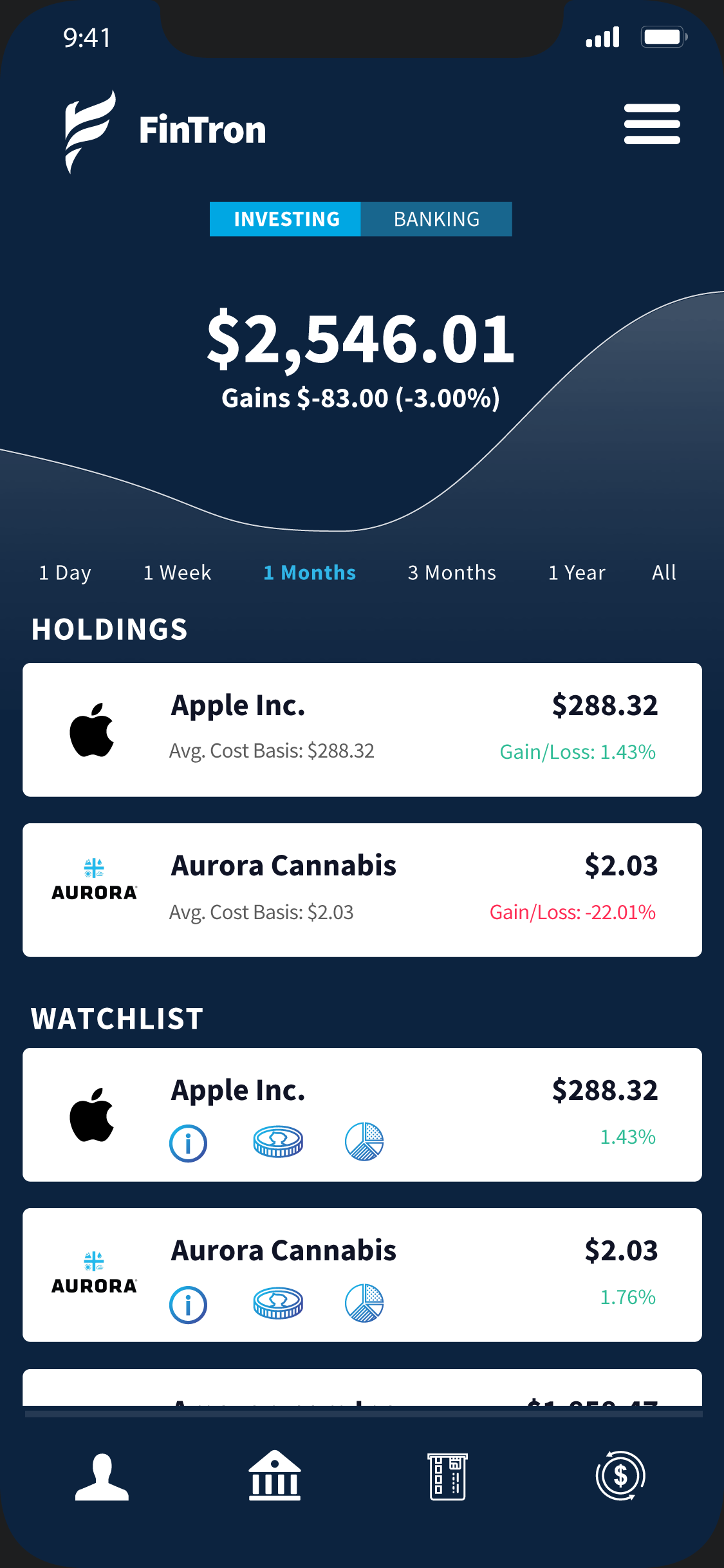The height and width of the screenshot is (1568, 724).
Task: Open the hamburger menu
Action: pyautogui.click(x=652, y=124)
